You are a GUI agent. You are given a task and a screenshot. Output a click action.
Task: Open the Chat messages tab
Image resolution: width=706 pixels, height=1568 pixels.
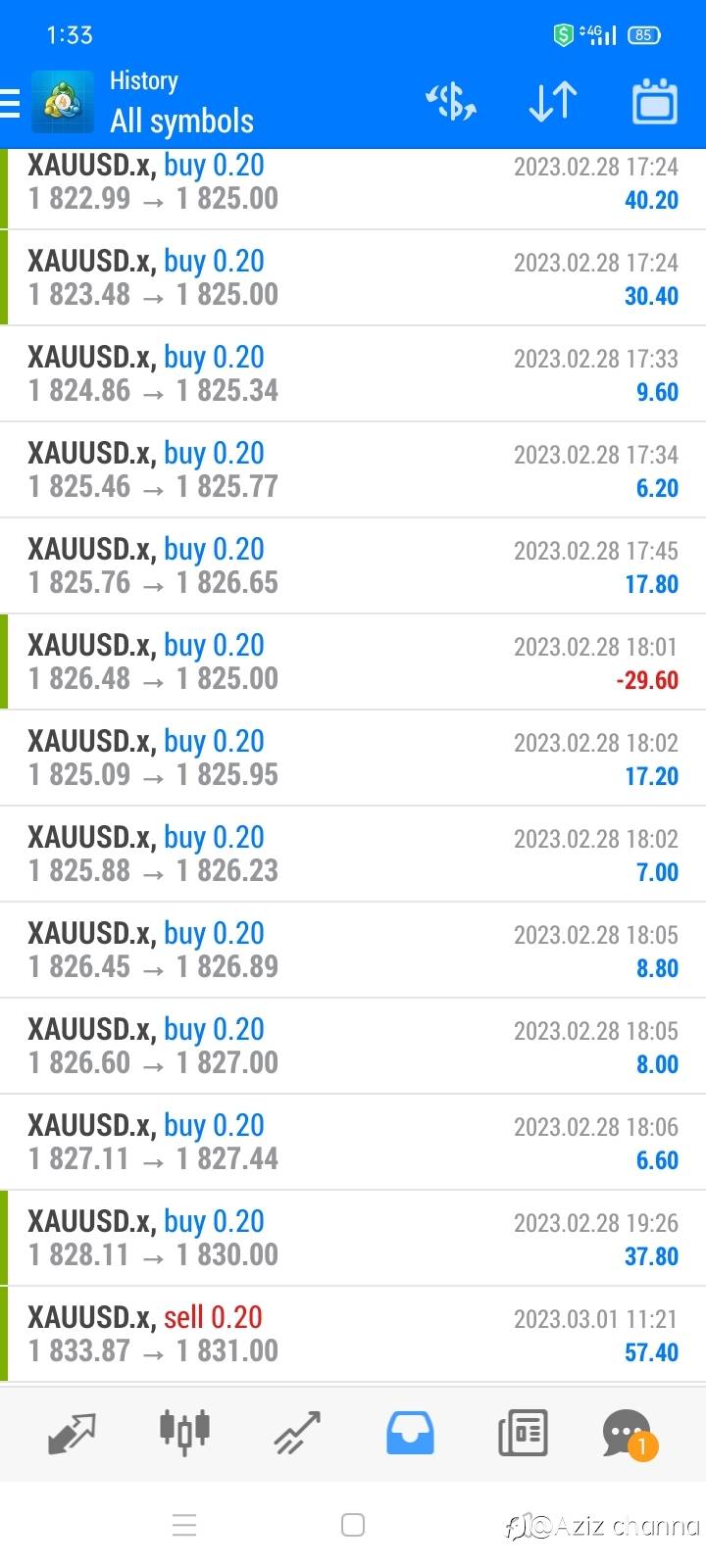(x=628, y=1433)
